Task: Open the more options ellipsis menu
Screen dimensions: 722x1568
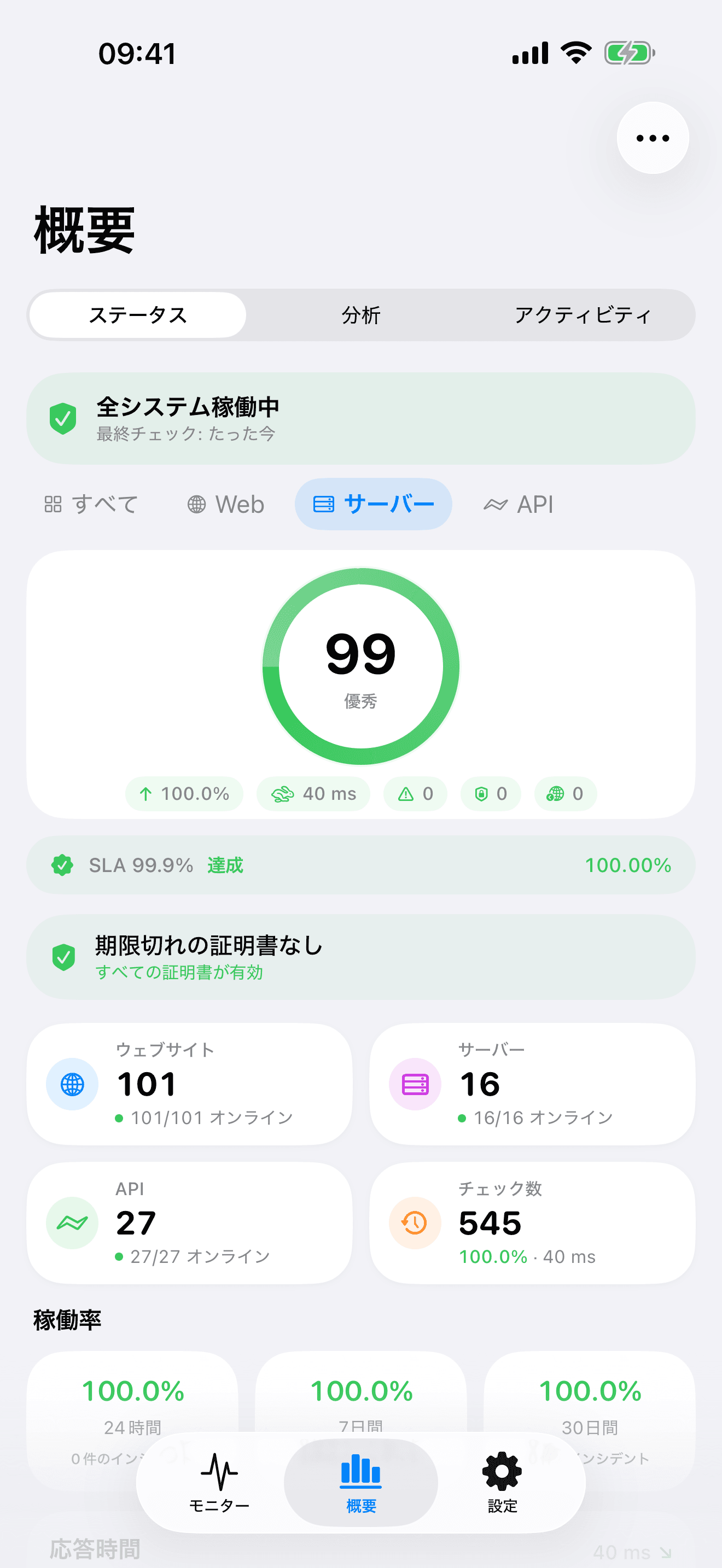Action: pos(652,138)
